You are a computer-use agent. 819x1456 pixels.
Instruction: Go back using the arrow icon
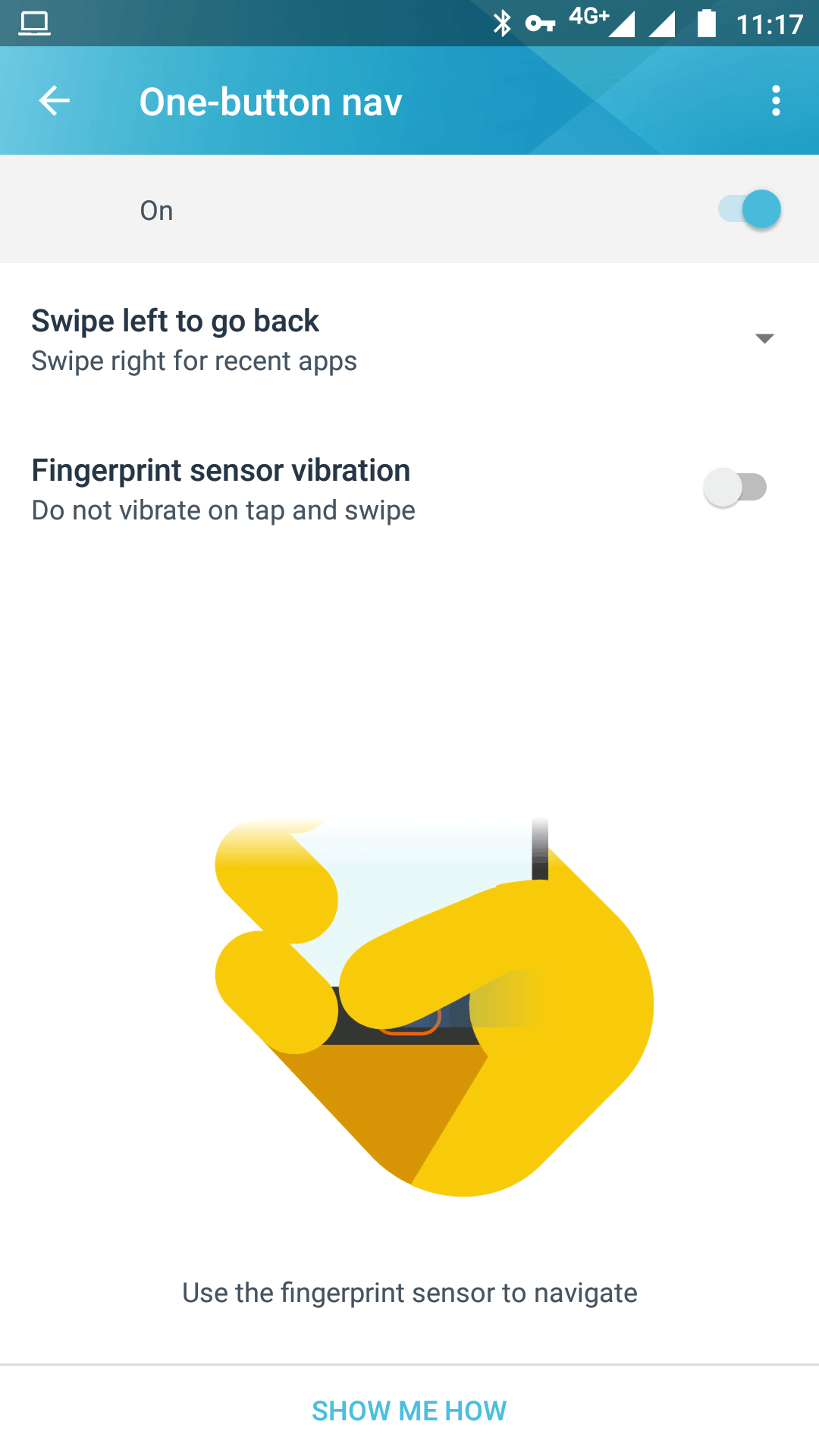pyautogui.click(x=55, y=101)
